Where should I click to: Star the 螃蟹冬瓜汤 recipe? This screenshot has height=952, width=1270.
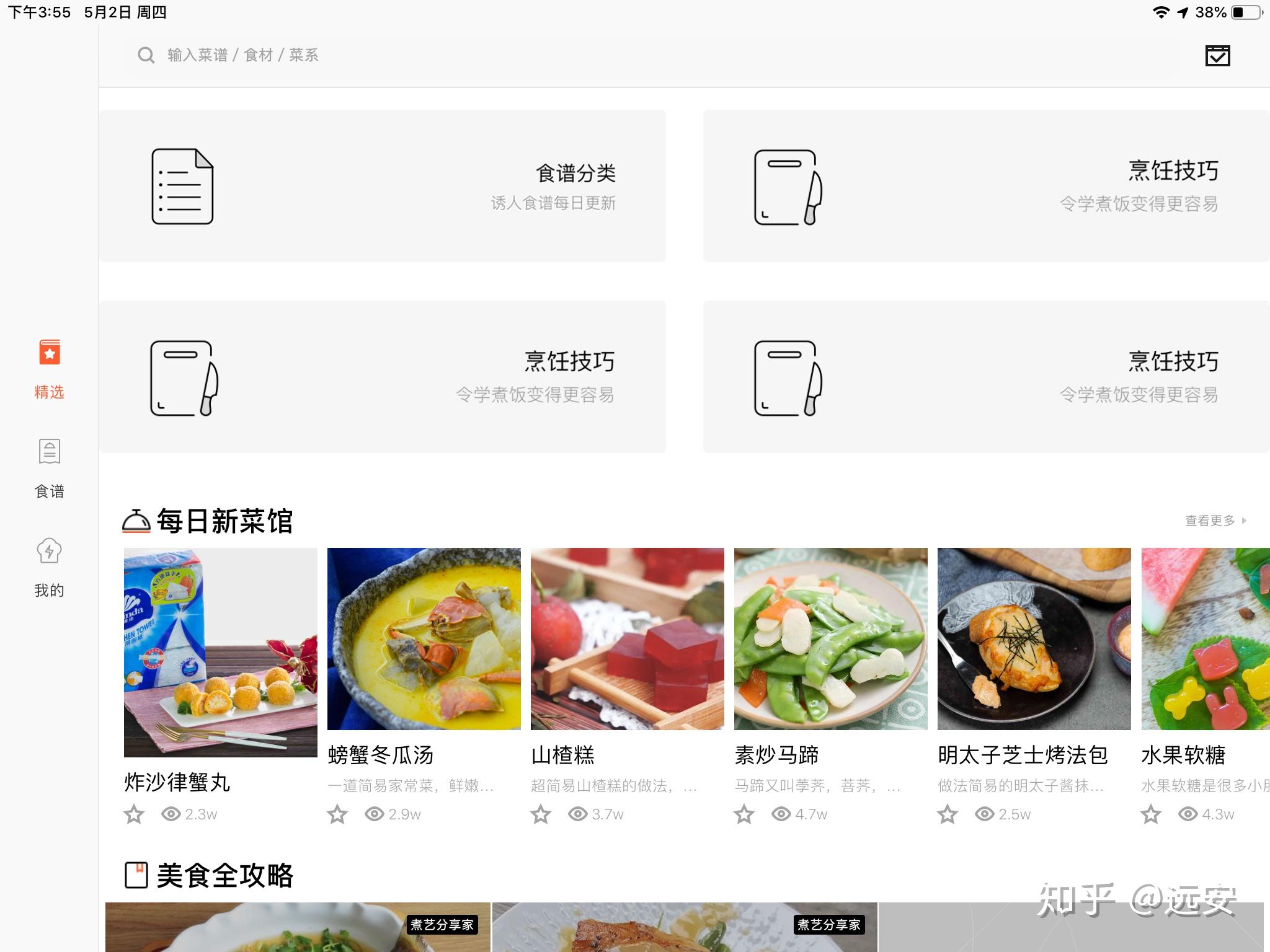(337, 814)
